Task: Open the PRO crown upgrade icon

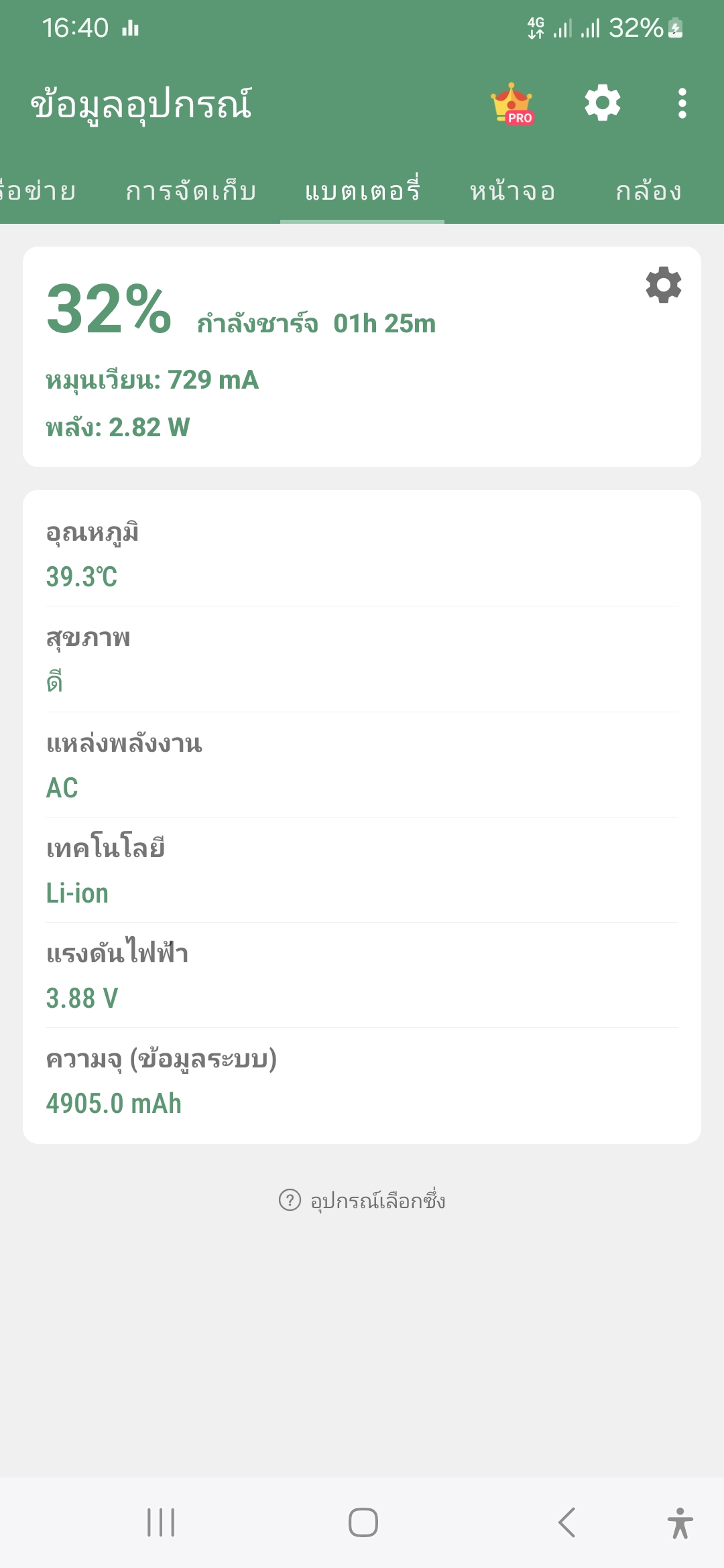Action: coord(513,104)
